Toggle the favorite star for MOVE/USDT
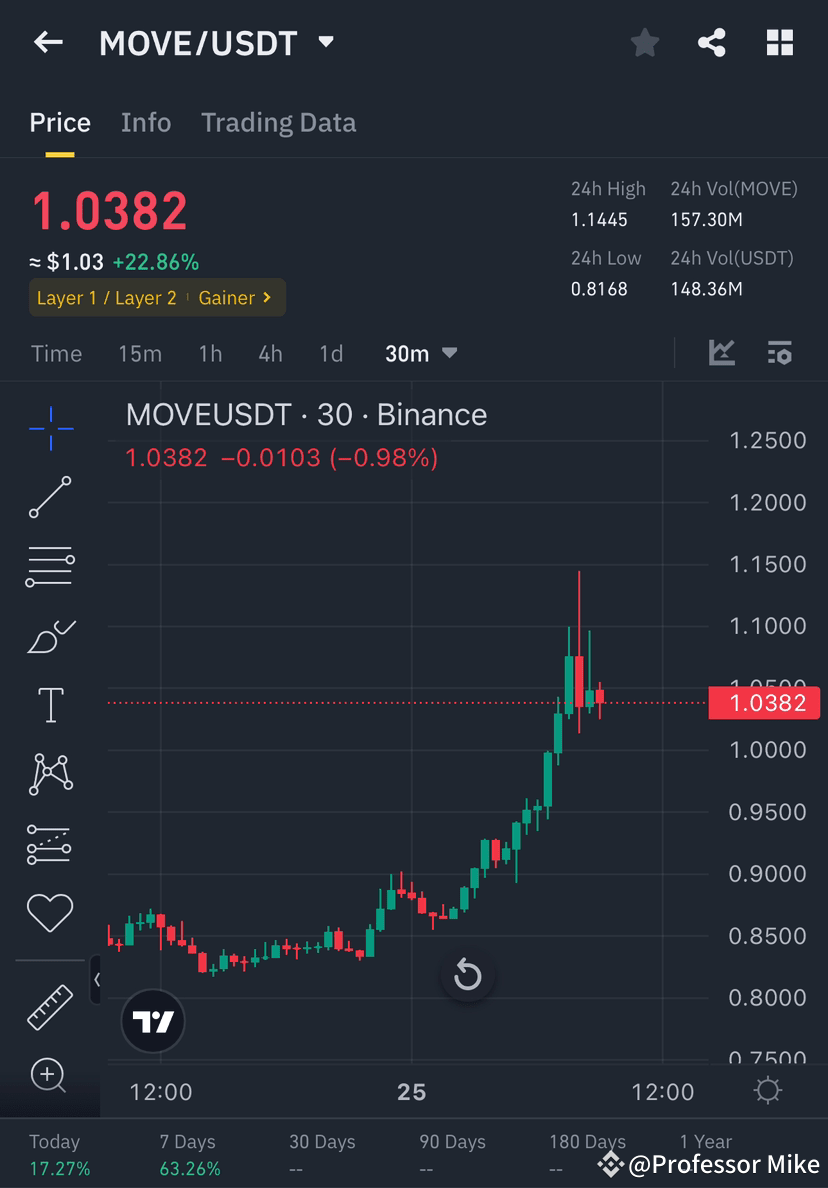 [x=644, y=42]
